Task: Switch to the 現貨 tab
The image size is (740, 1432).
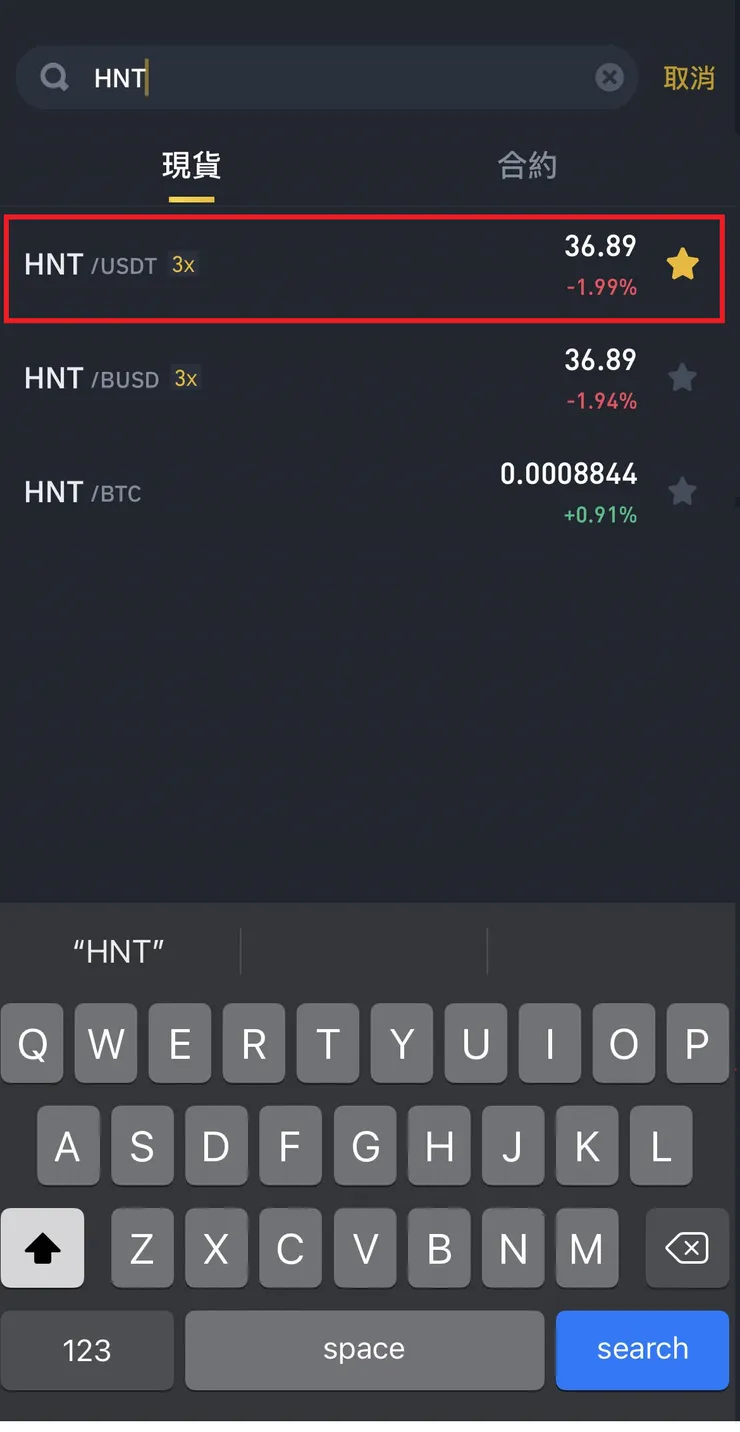Action: (x=191, y=165)
